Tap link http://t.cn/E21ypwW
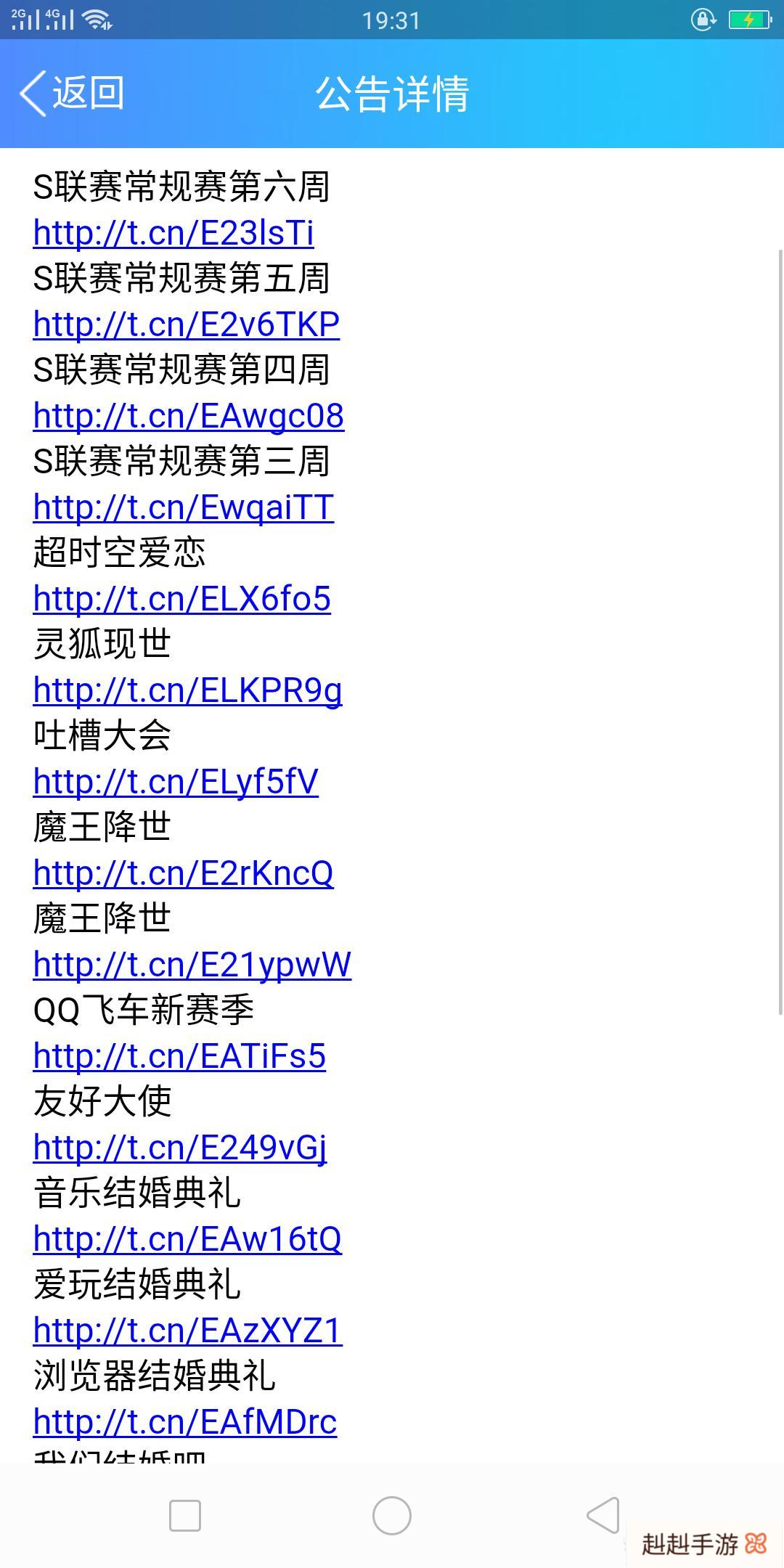784x1568 pixels. pyautogui.click(x=192, y=965)
